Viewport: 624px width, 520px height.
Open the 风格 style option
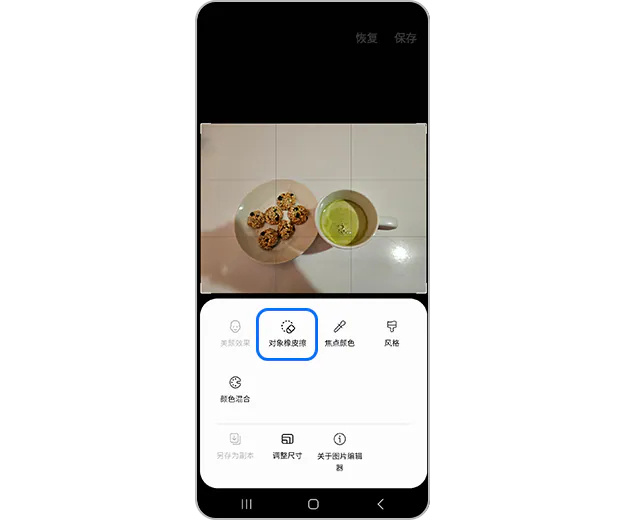pyautogui.click(x=392, y=334)
